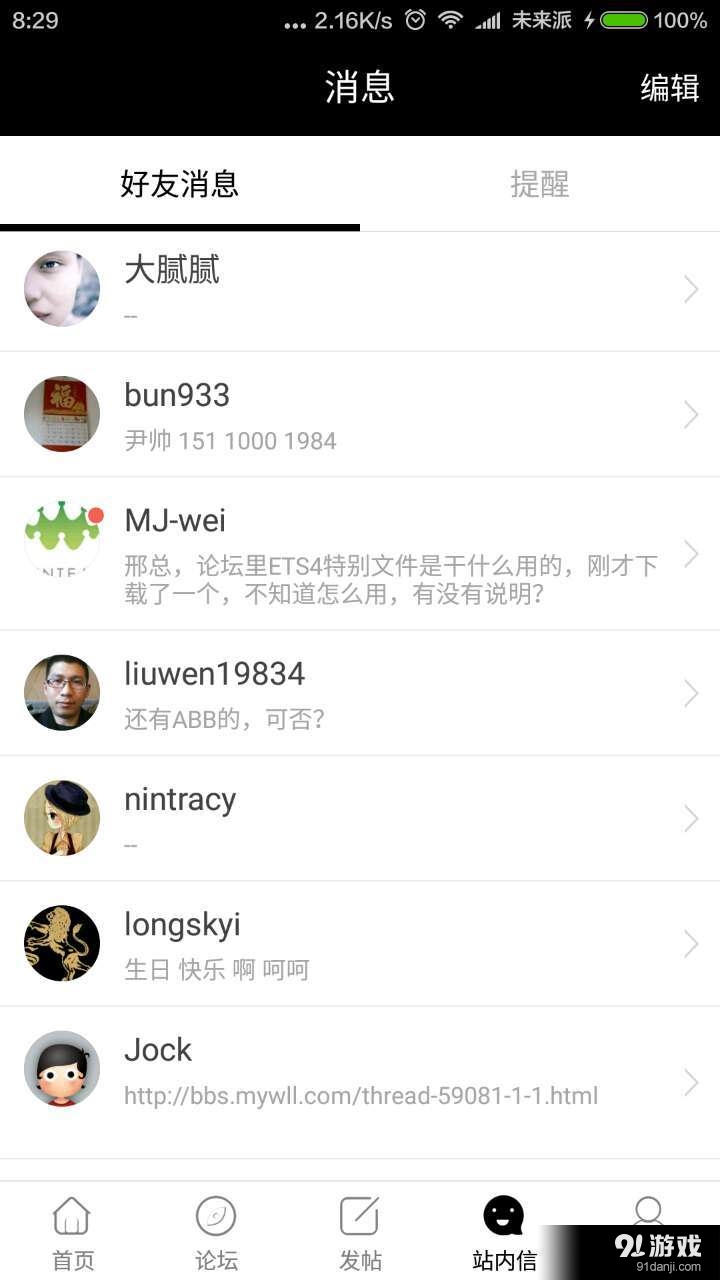The image size is (720, 1280).
Task: Open 大腻腻's avatar picture
Action: [62, 289]
